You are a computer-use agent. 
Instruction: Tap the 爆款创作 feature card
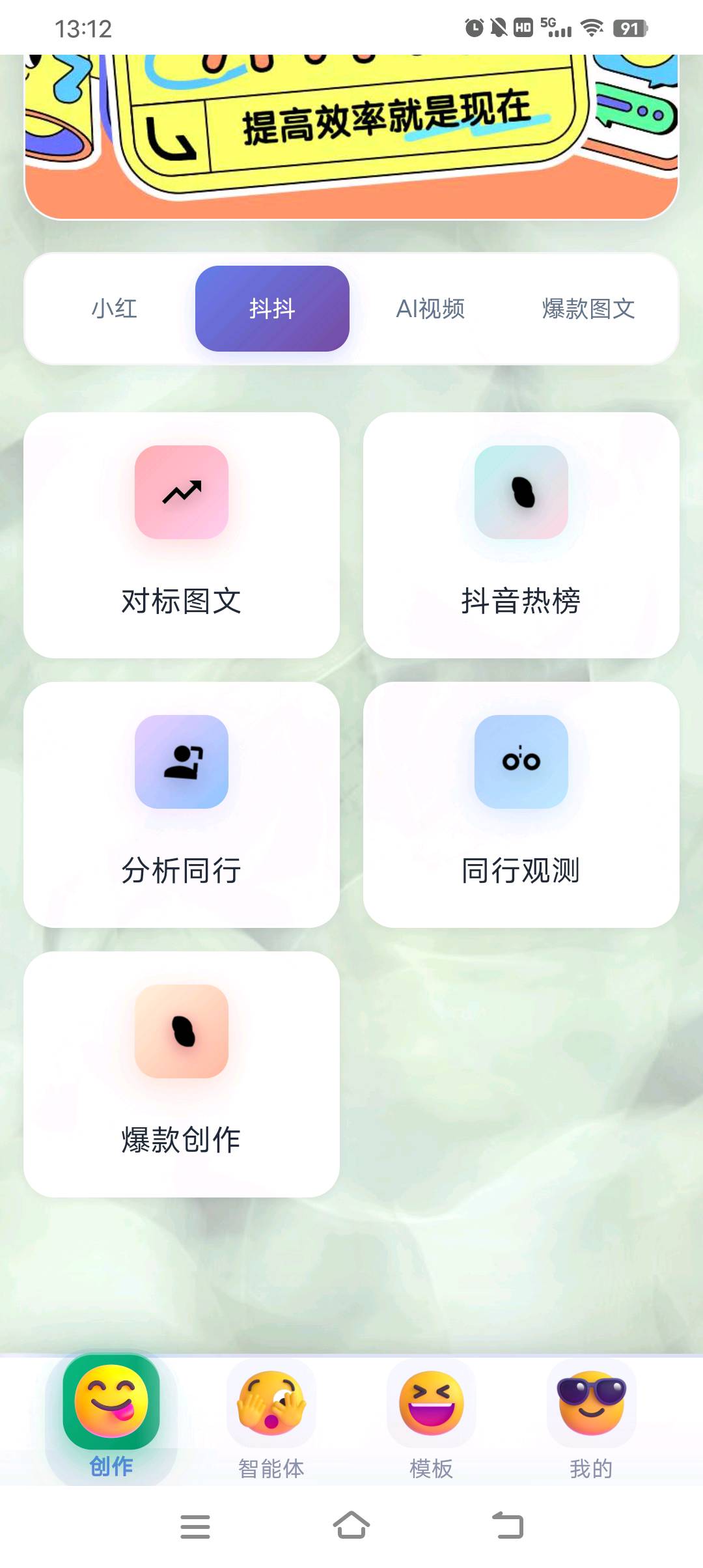[x=181, y=1078]
